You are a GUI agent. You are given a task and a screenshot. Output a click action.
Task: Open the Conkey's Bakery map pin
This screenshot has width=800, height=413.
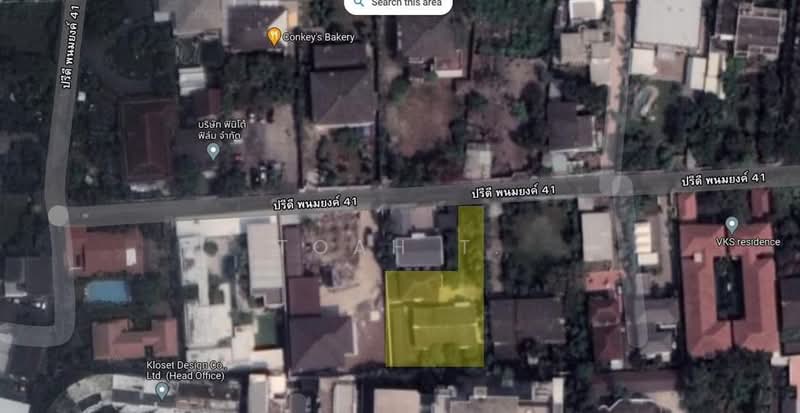(275, 37)
